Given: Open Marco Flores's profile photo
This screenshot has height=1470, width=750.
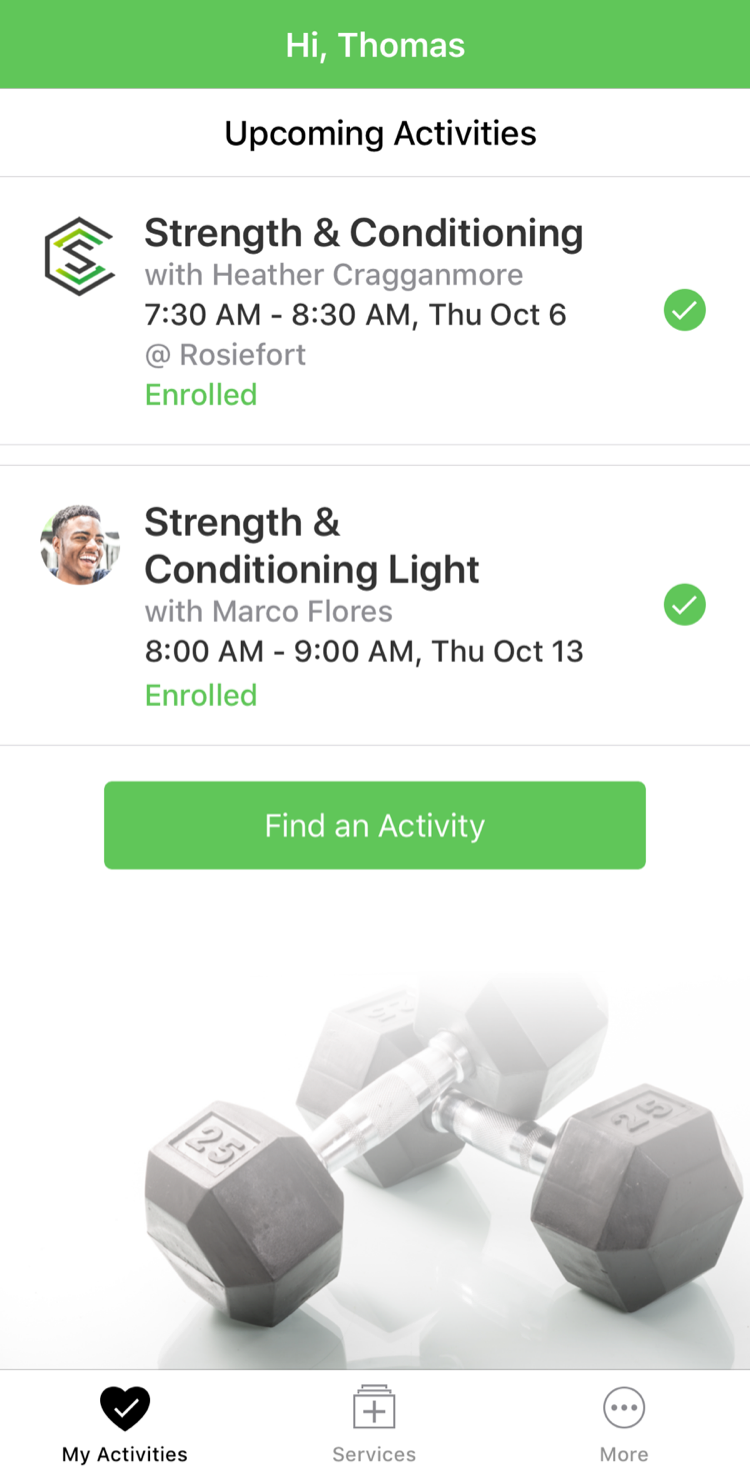Looking at the screenshot, I should point(79,543).
